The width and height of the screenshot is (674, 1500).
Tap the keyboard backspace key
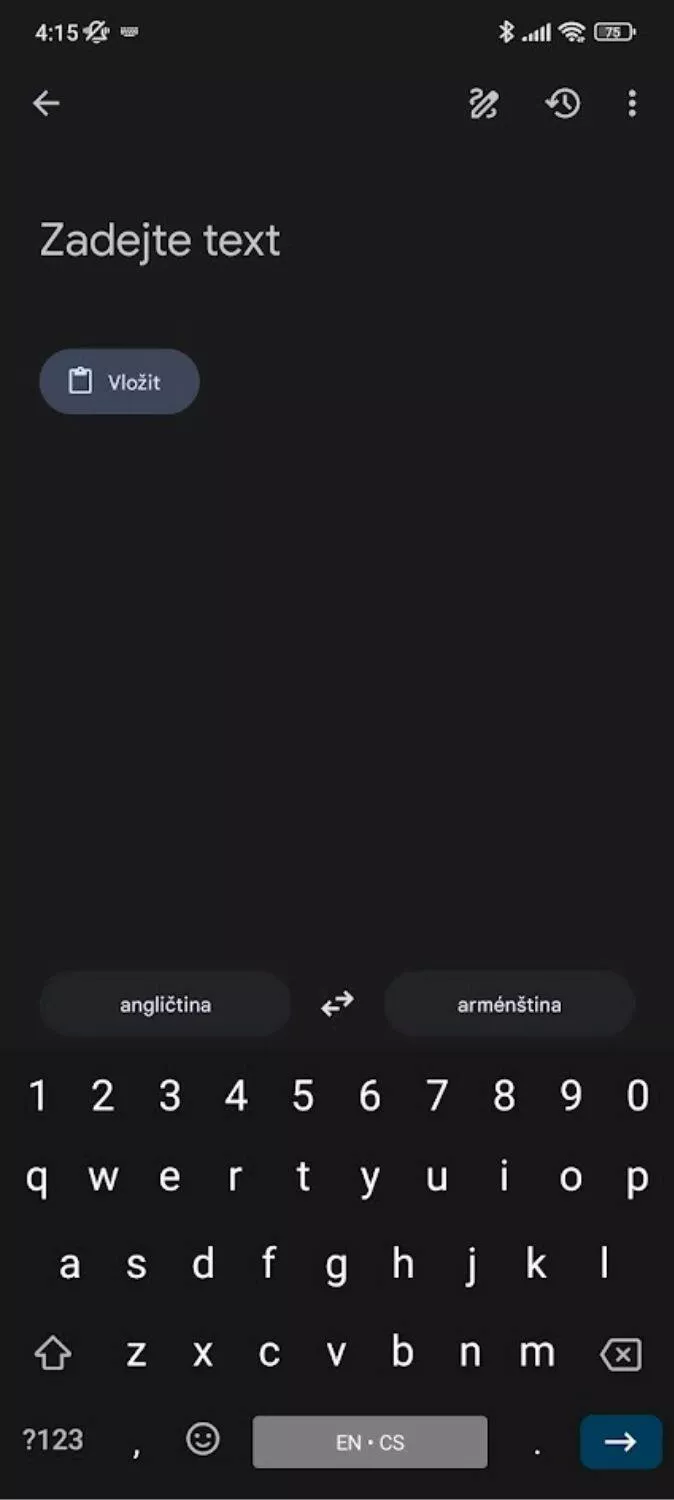[x=620, y=1355]
